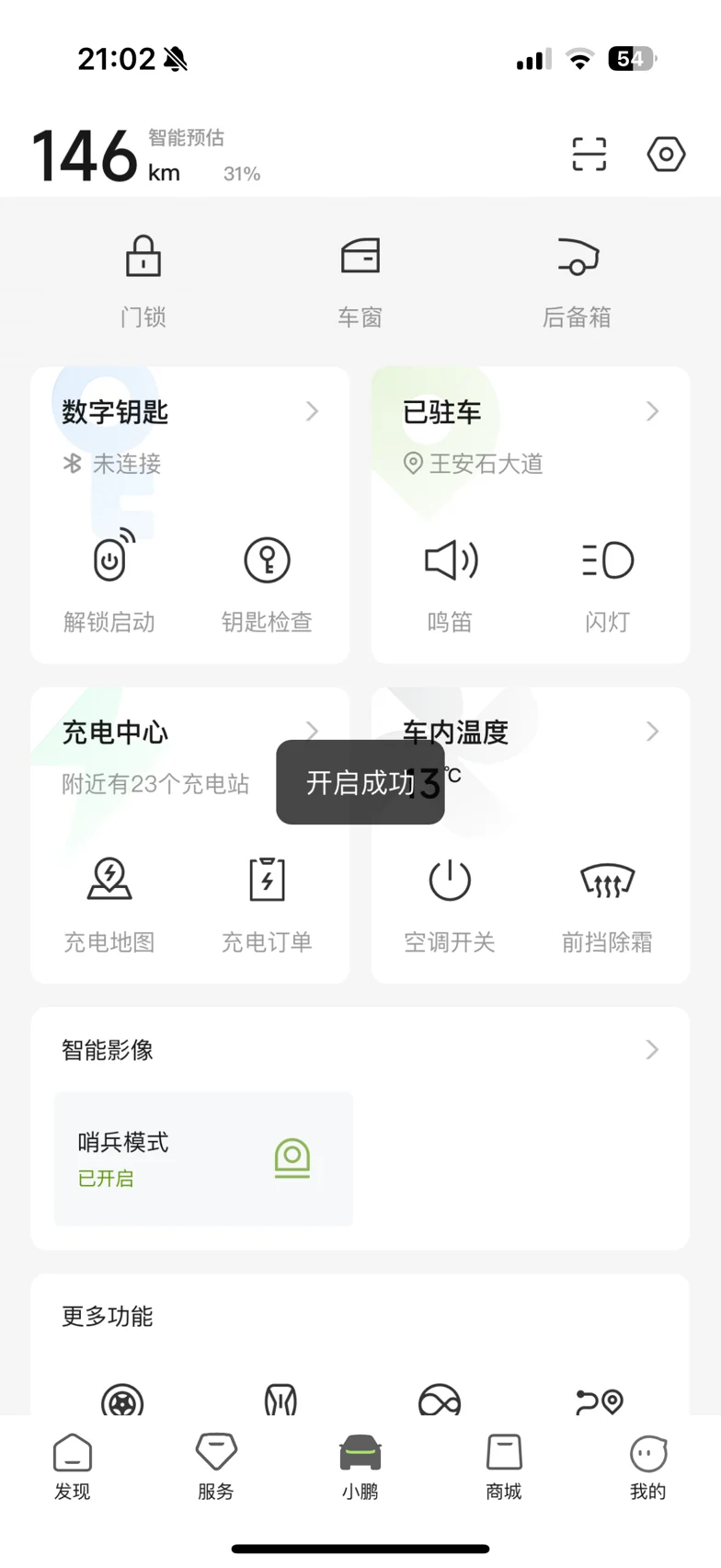
Task: Open the 数字钥匙 digital key card
Action: pyautogui.click(x=189, y=412)
